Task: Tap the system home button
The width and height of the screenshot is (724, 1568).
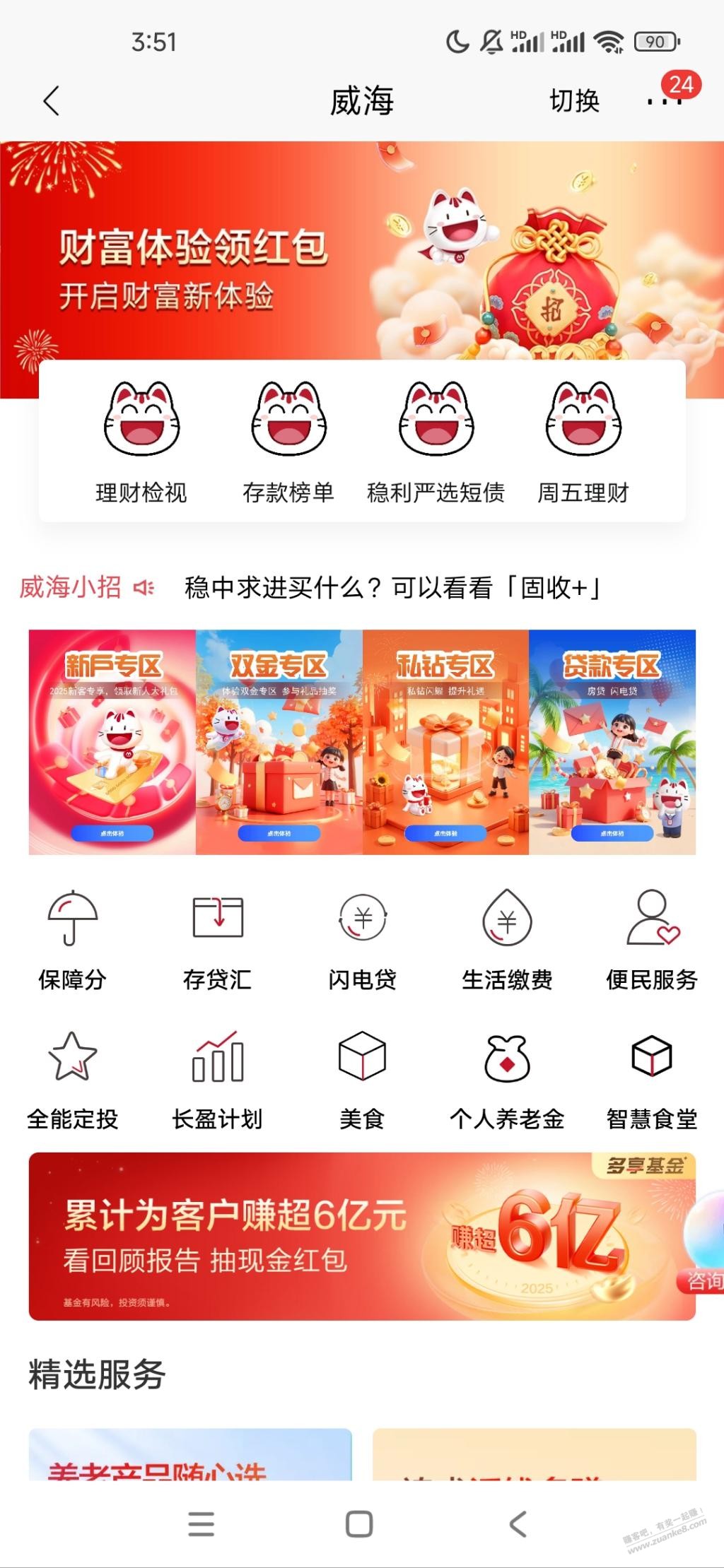Action: tap(359, 1524)
